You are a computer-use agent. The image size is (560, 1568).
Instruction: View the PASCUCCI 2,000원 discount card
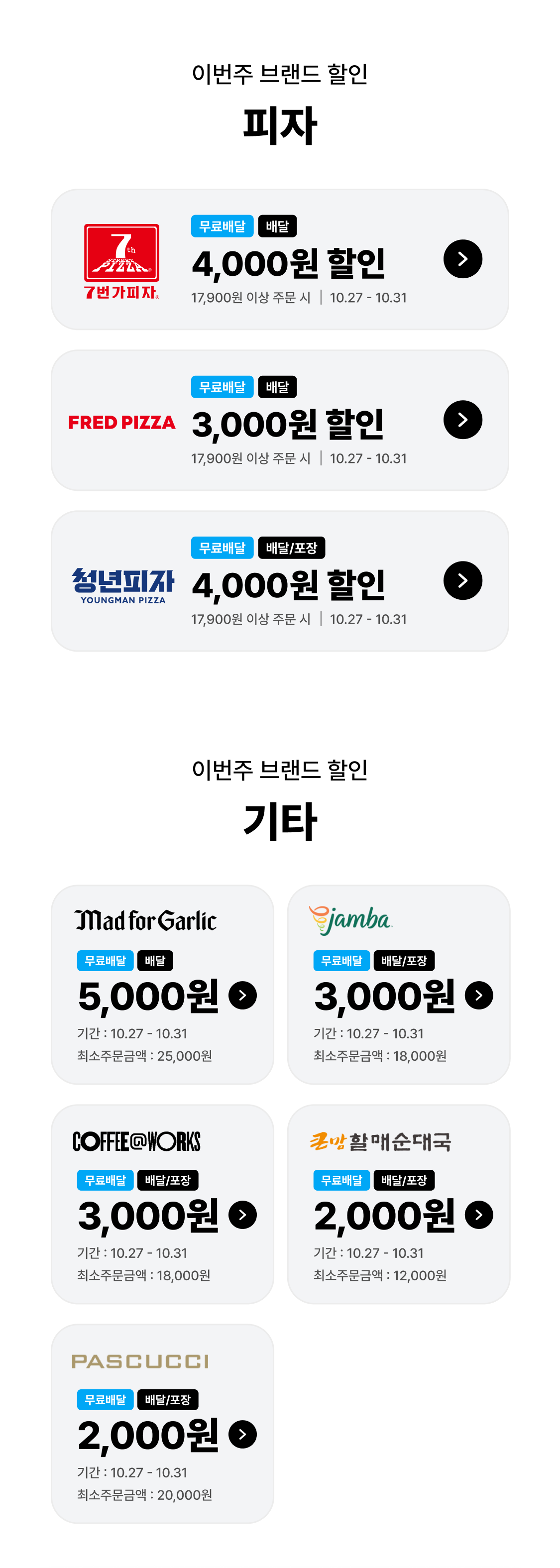coord(162,1423)
